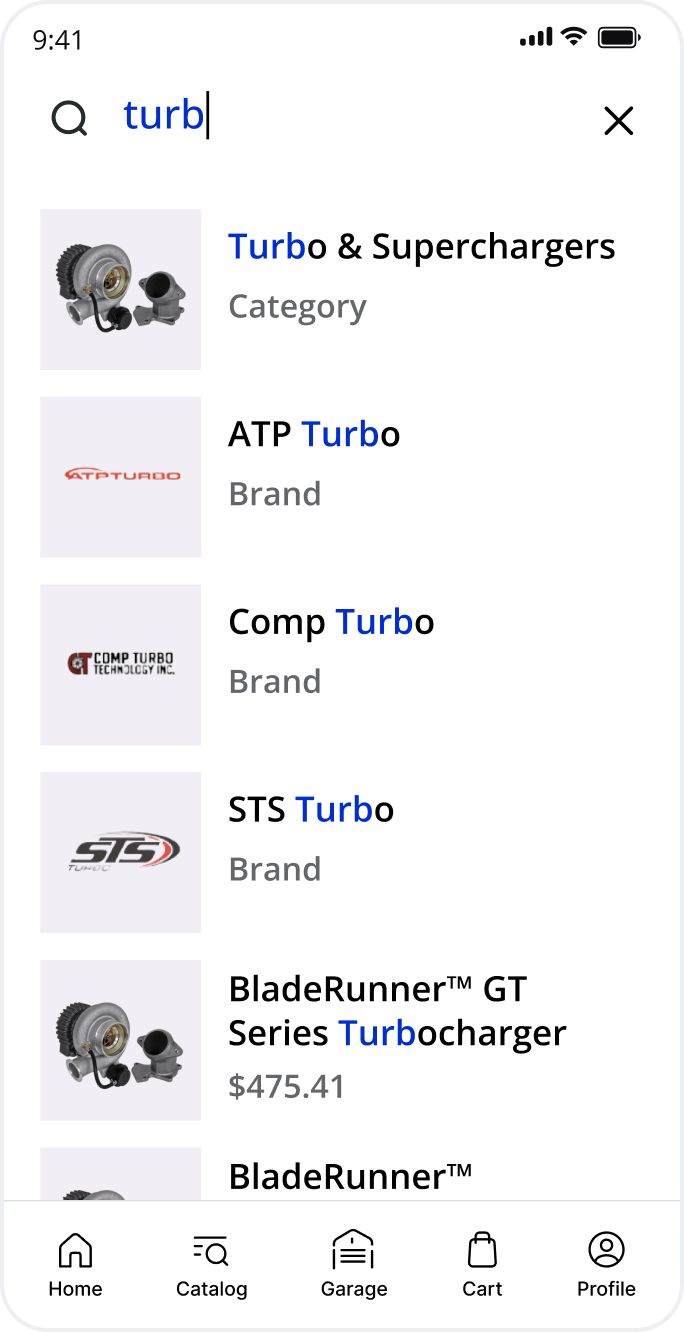This screenshot has height=1332, width=684.
Task: Tap the magnifier search icon
Action: pyautogui.click(x=70, y=119)
